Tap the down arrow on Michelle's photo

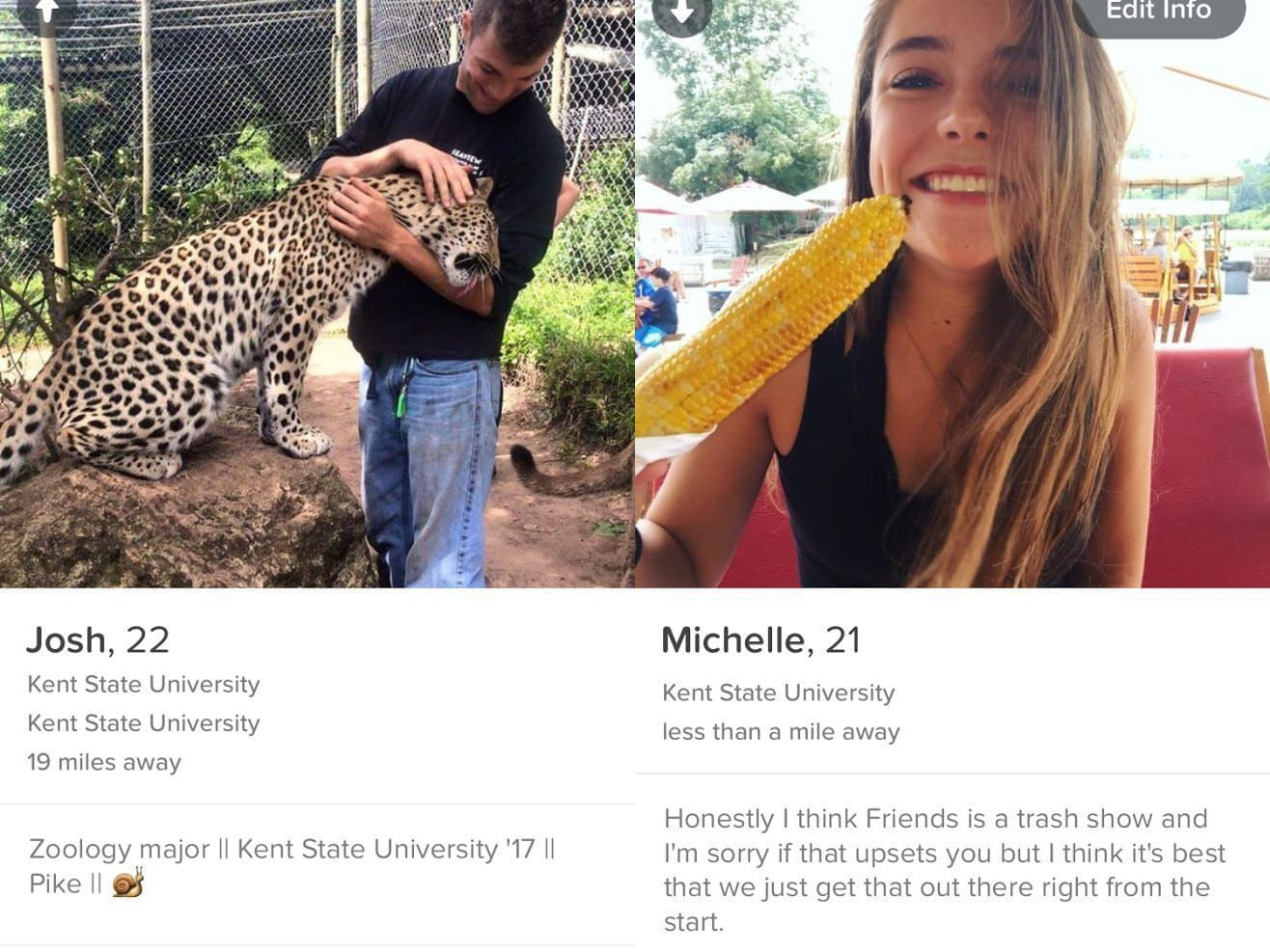click(681, 12)
